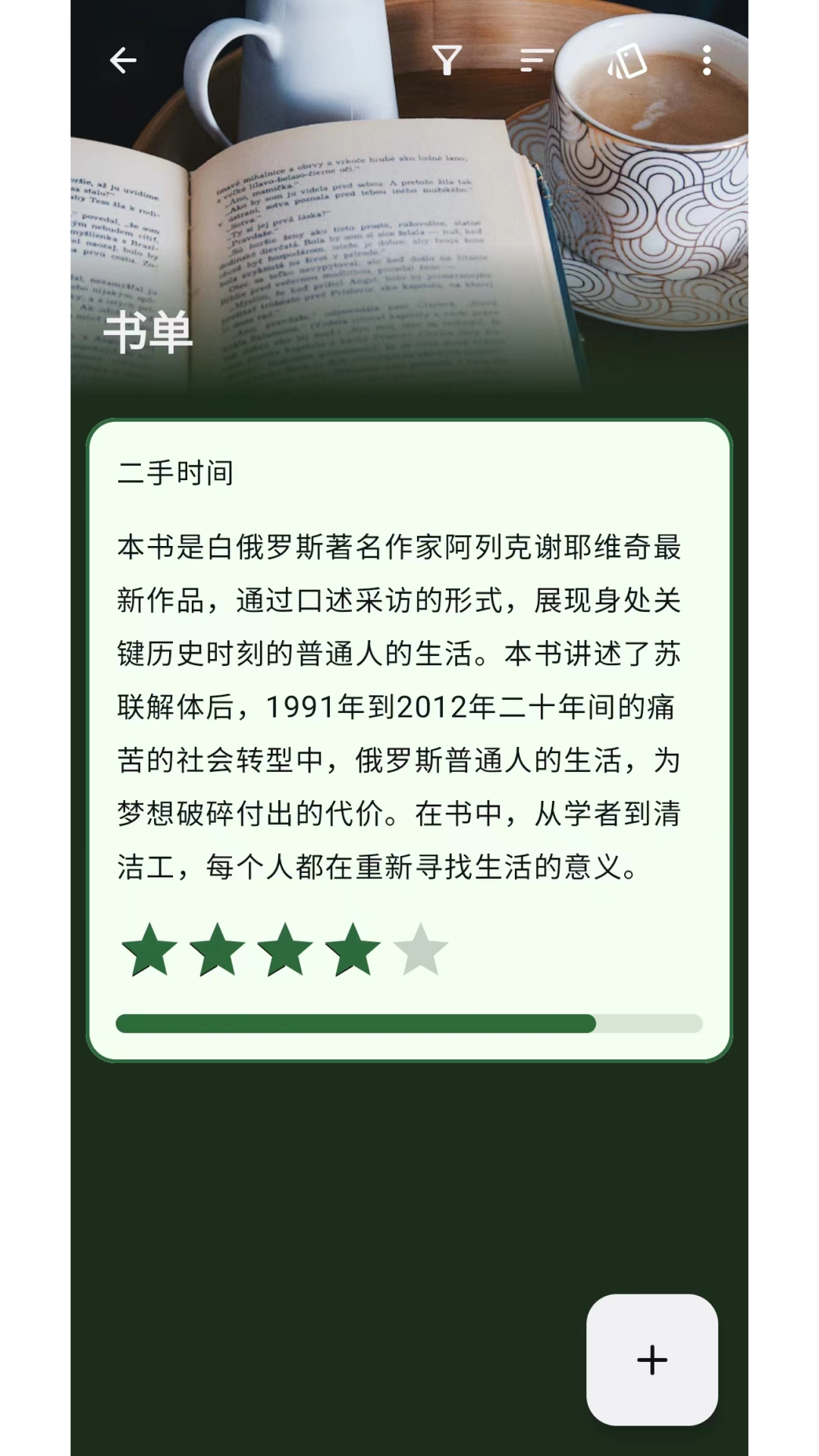Select the 书单 page title
The image size is (819, 1456).
click(149, 331)
